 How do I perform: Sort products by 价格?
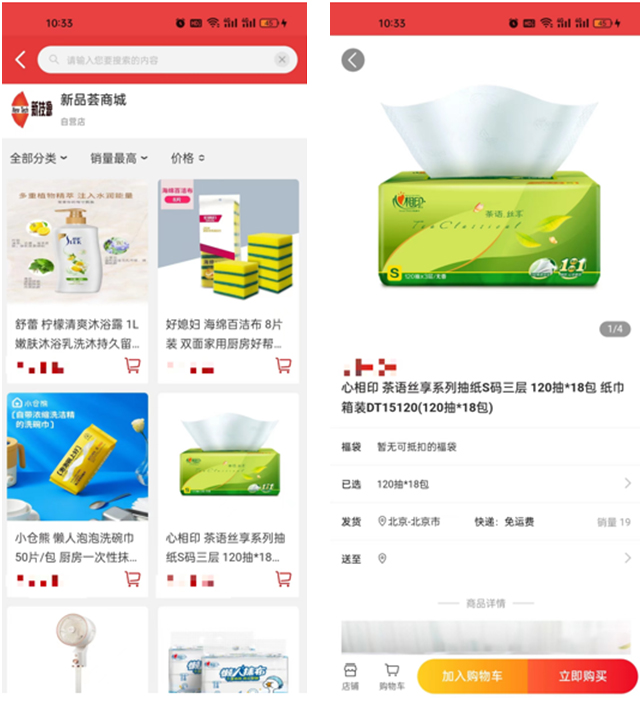click(187, 158)
